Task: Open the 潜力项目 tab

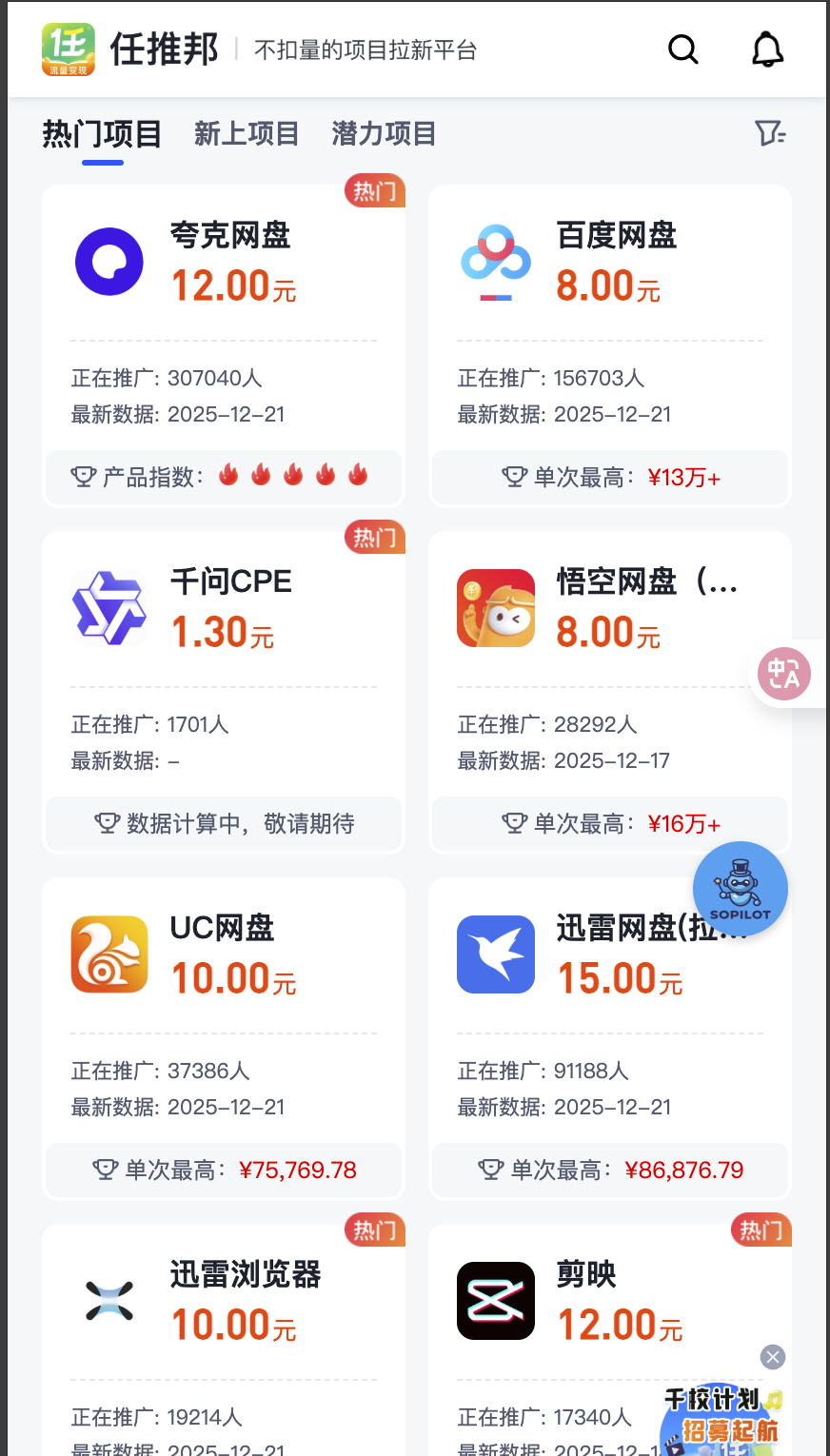Action: [384, 134]
